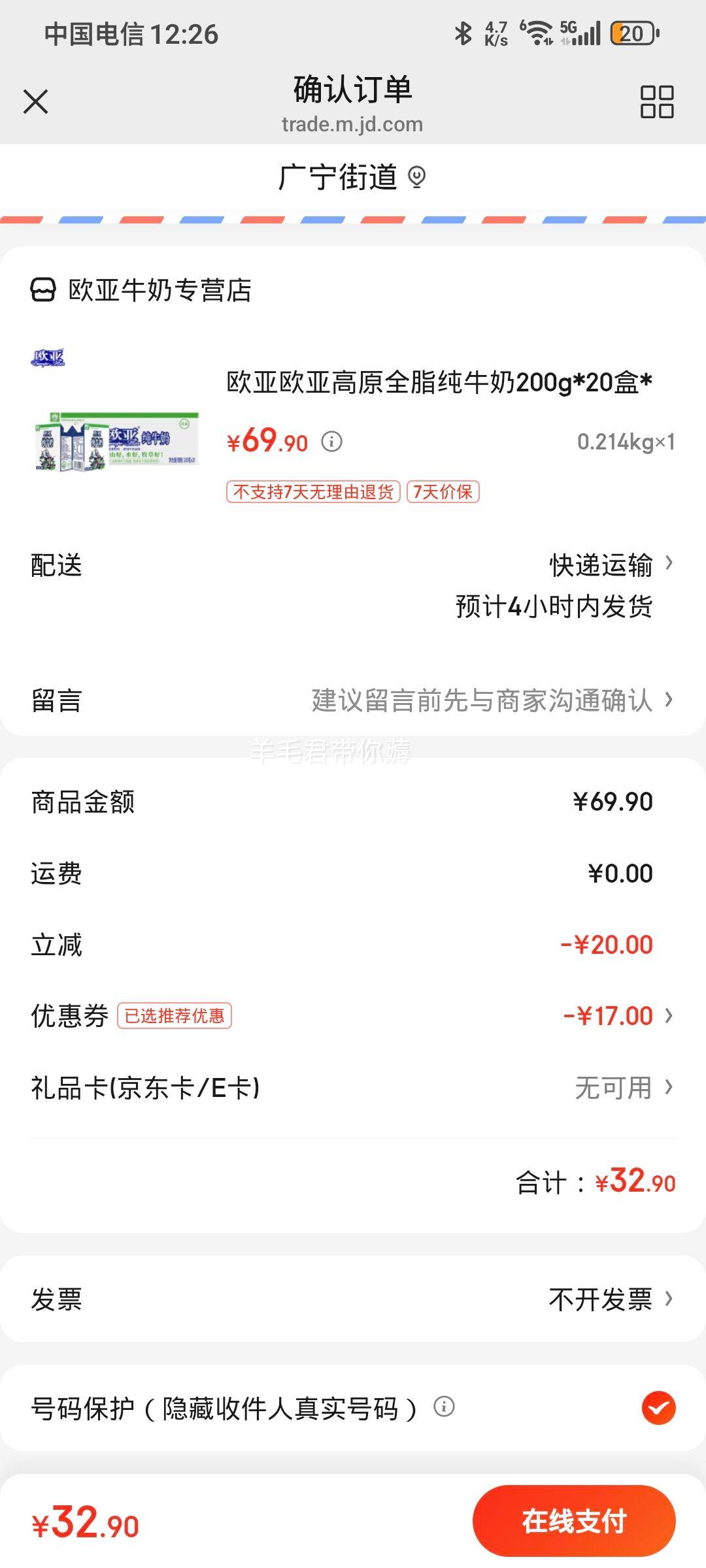
Task: Uncheck the 号码保护 number protection option
Action: point(658,1408)
